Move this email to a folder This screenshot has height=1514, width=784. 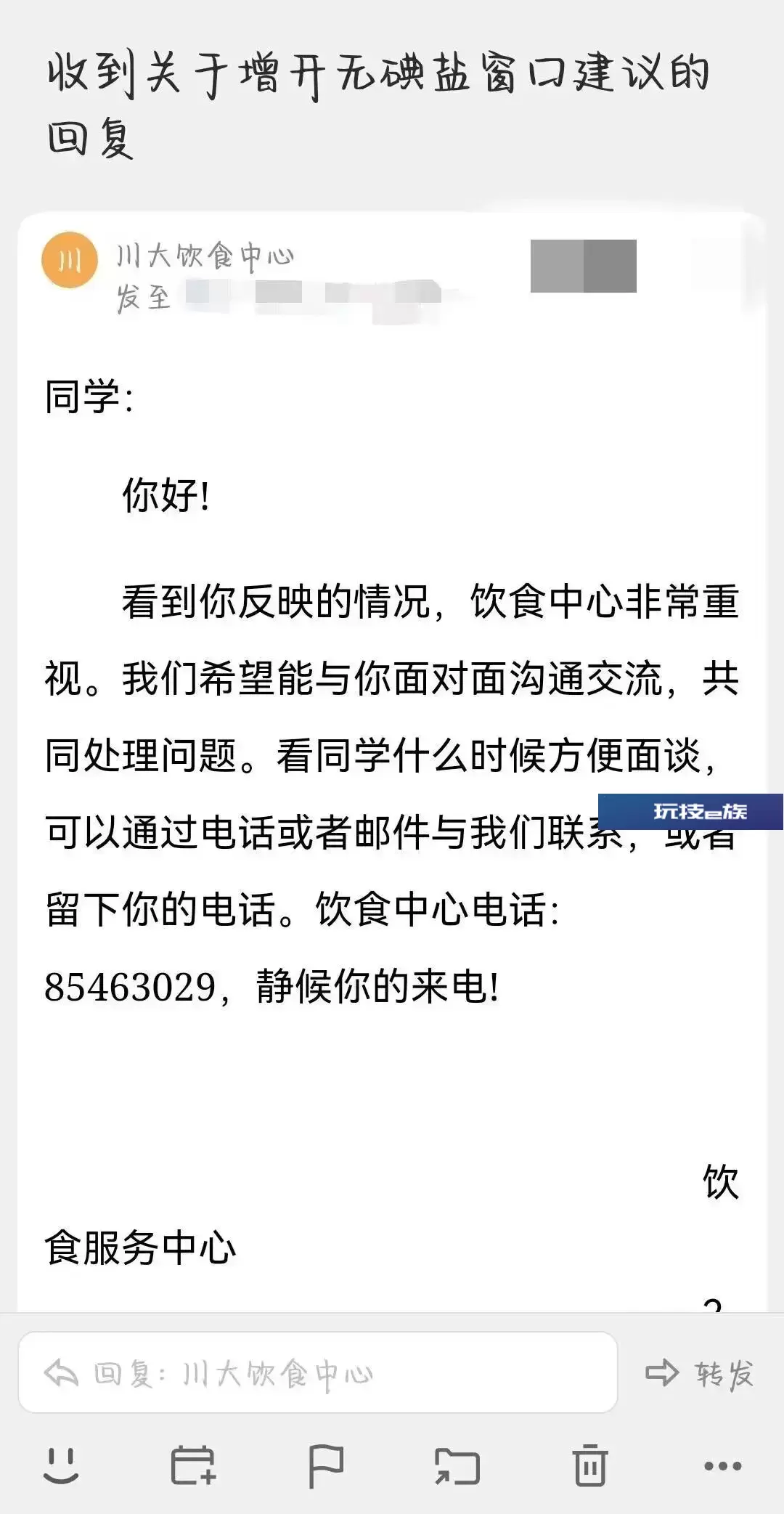[x=457, y=1466]
